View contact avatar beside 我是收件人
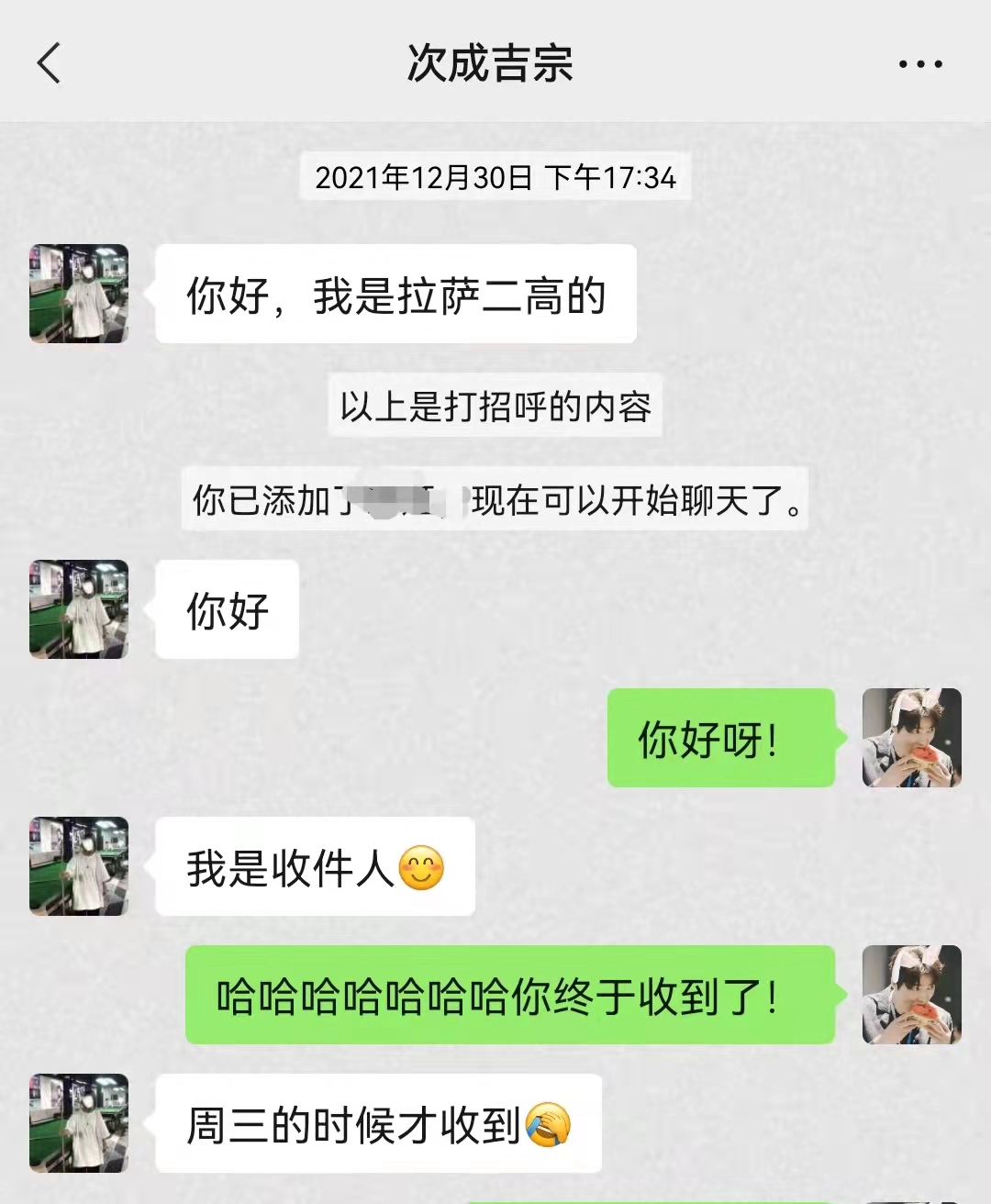The image size is (991, 1204). coord(79,866)
